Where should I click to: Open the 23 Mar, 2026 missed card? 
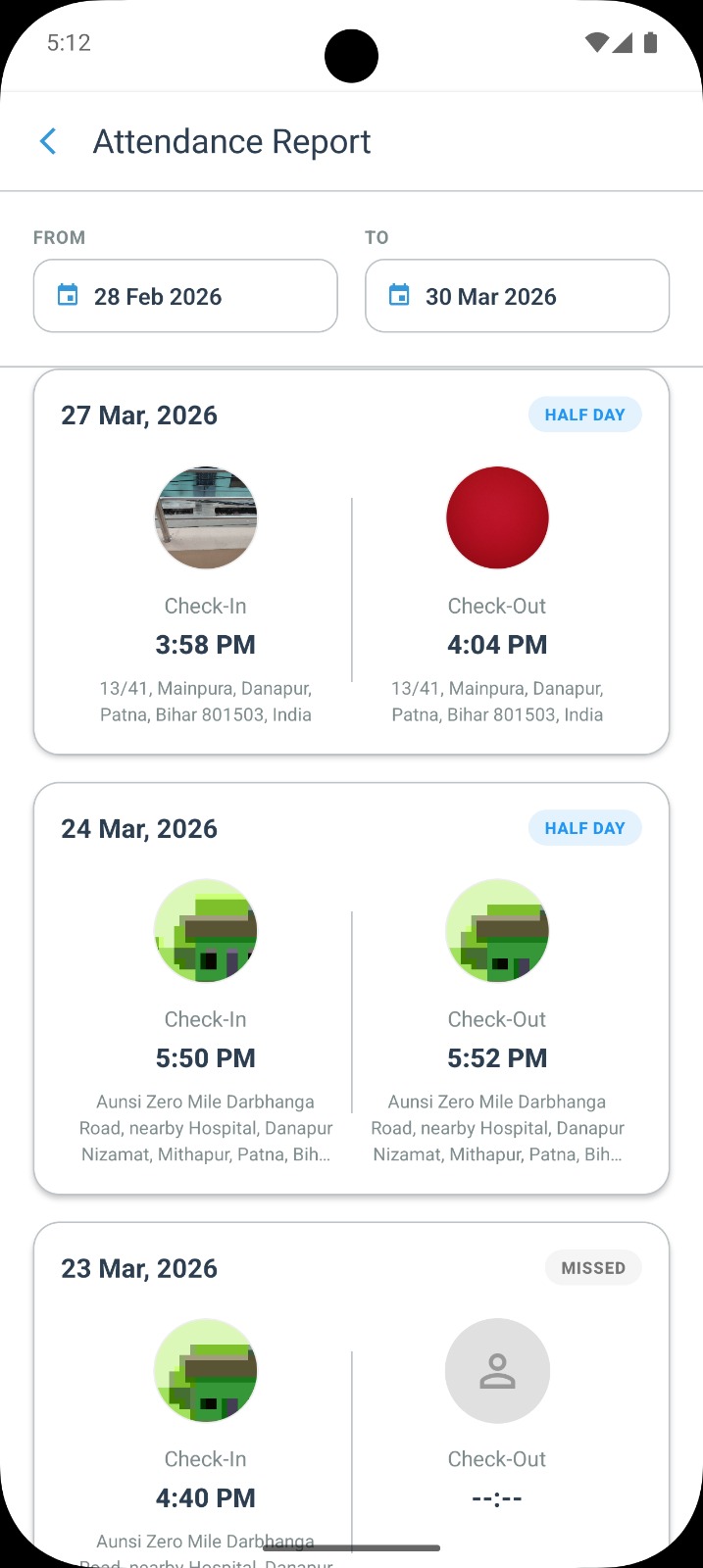coord(351,1392)
